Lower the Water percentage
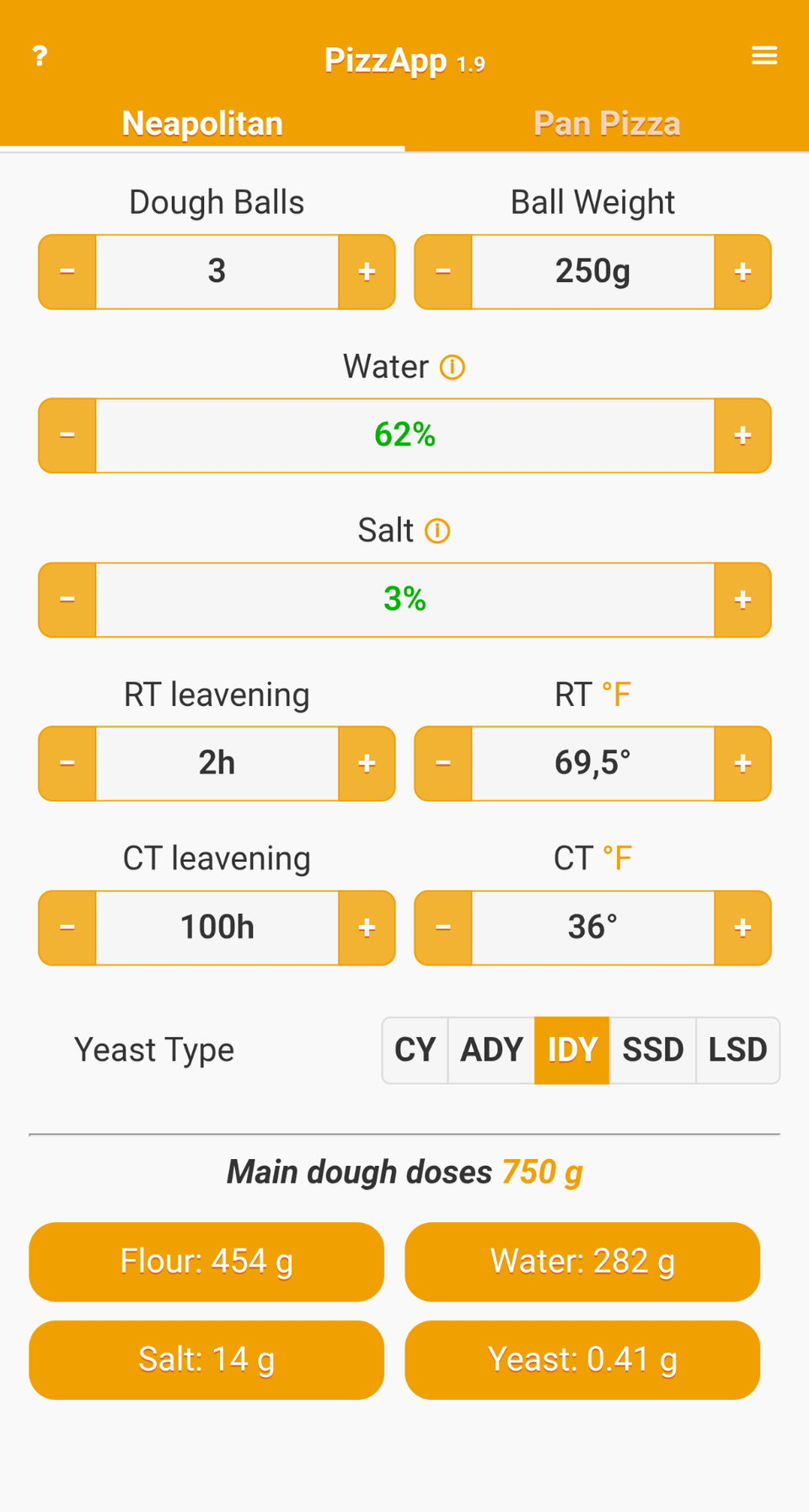Viewport: 809px width, 1512px height. (67, 435)
